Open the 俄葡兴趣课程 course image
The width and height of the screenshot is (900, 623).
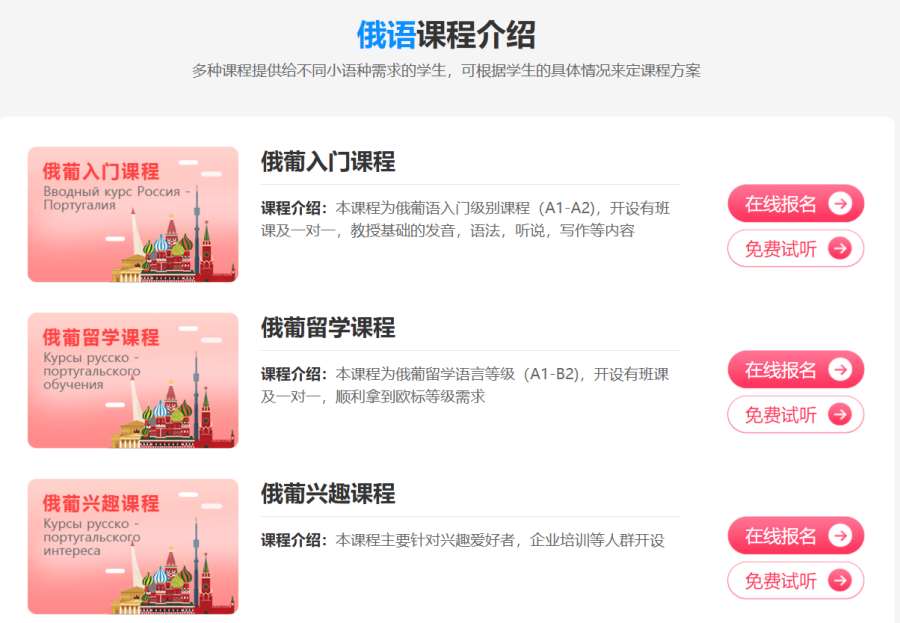[133, 546]
